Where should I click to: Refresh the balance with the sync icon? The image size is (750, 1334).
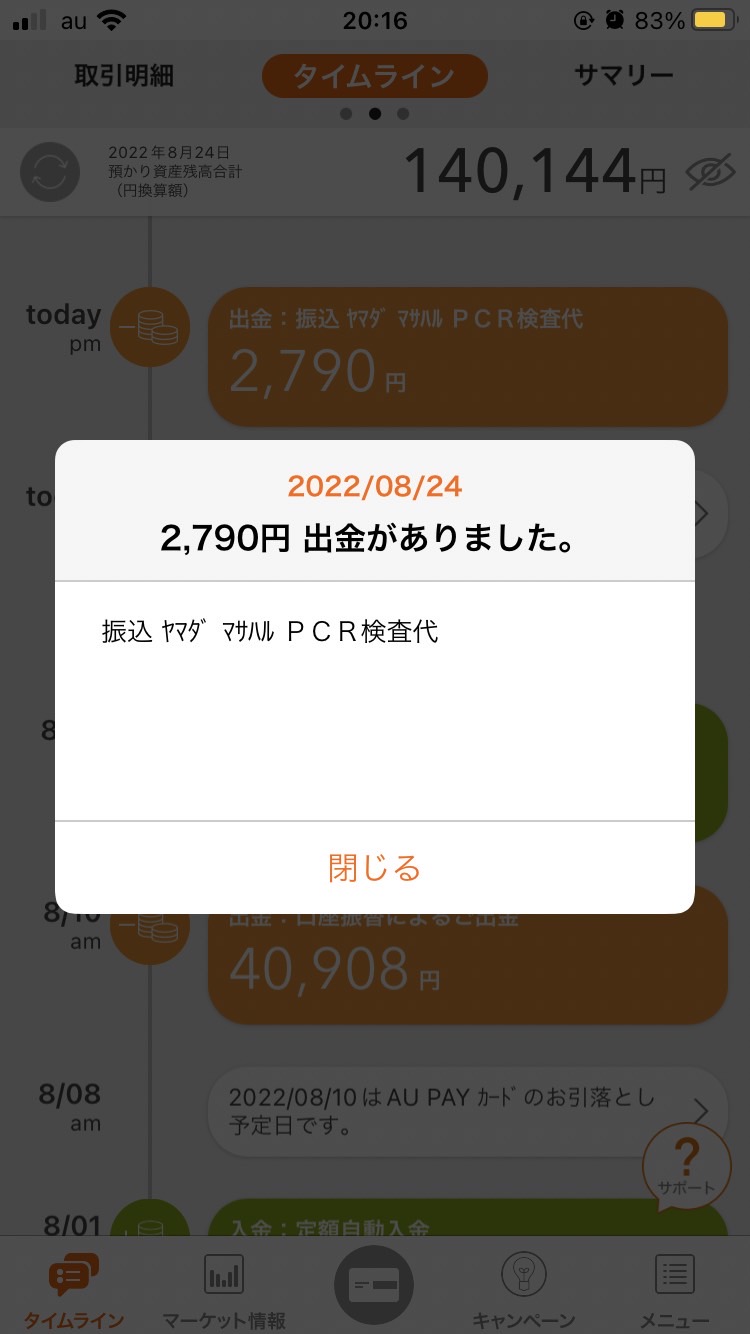[x=51, y=172]
